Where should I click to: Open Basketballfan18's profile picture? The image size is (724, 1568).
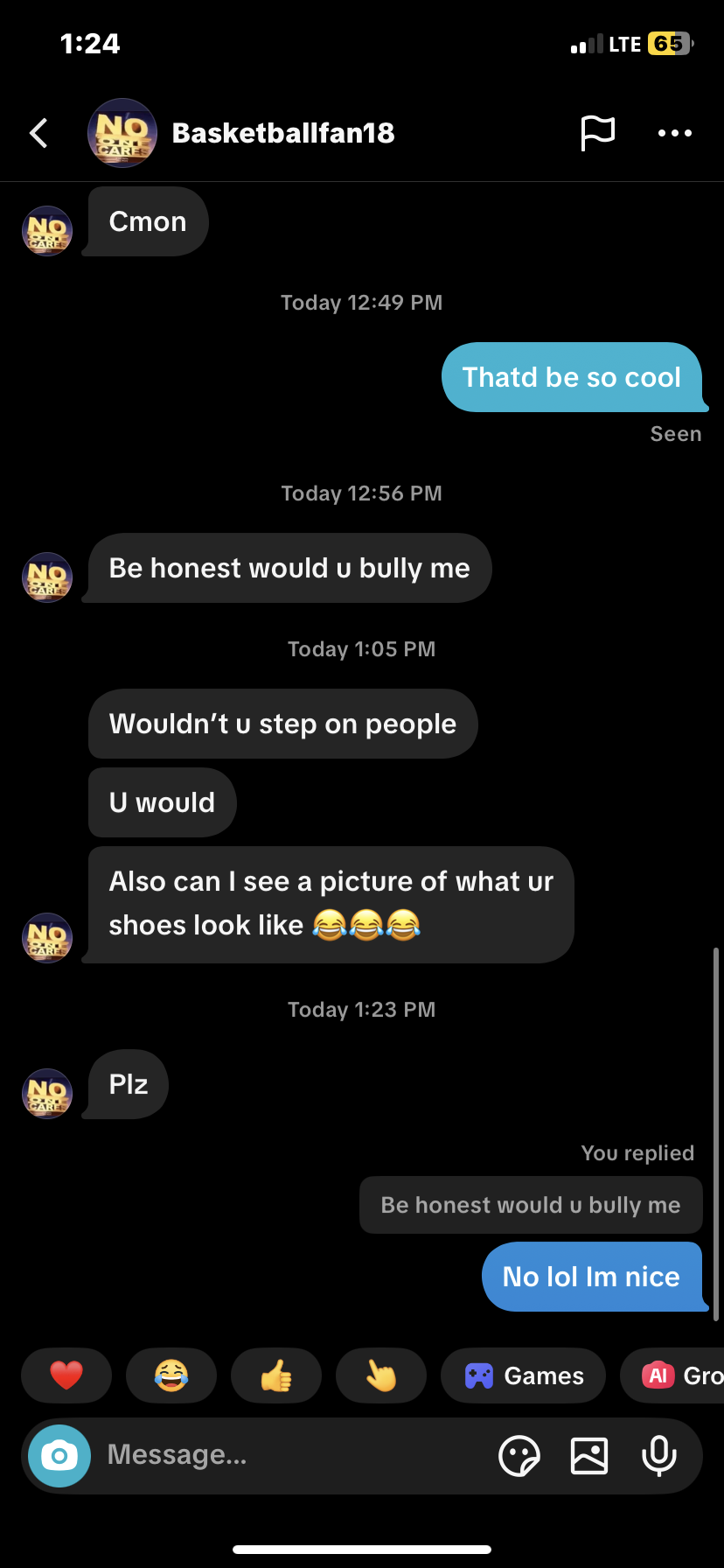tap(122, 133)
